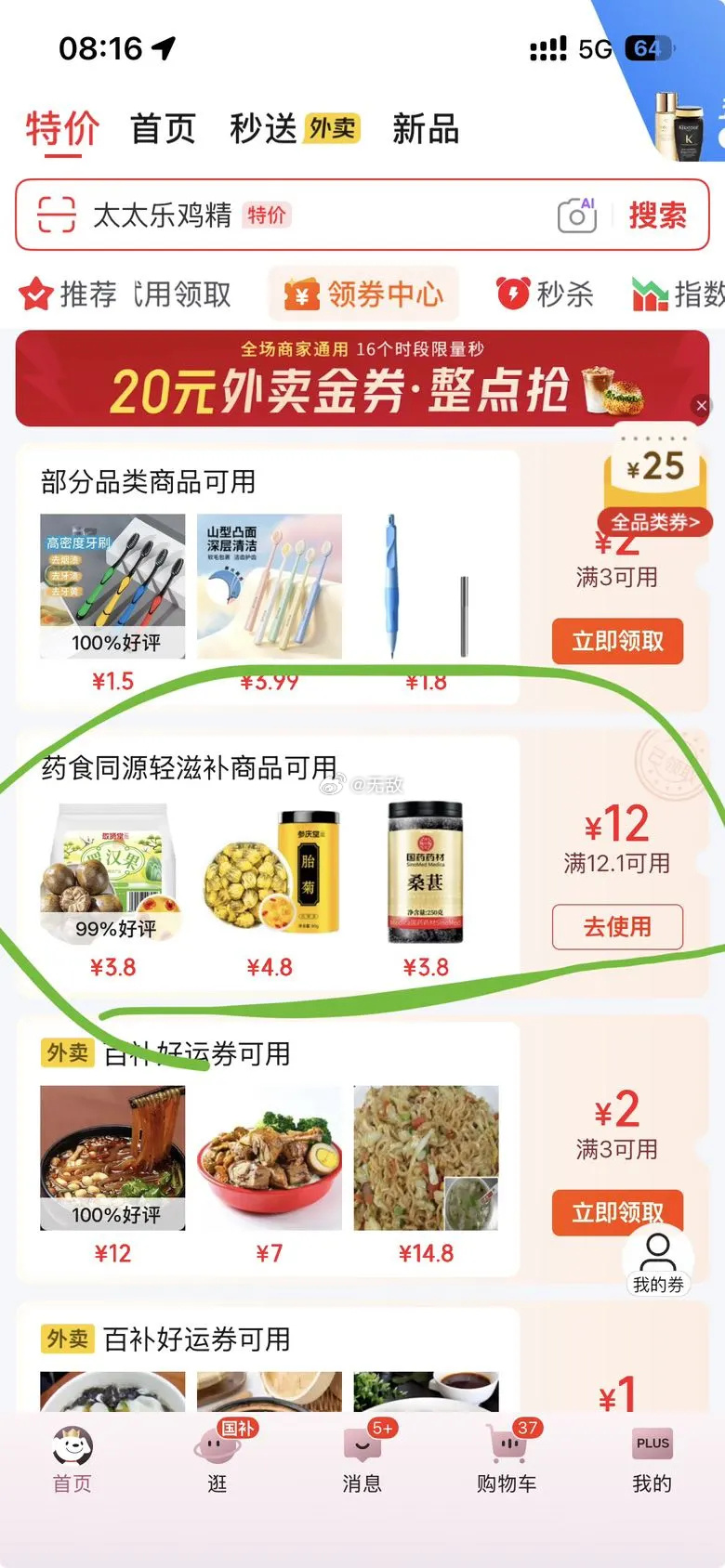Switch to 我的 tab
725x1568 pixels.
652,1458
